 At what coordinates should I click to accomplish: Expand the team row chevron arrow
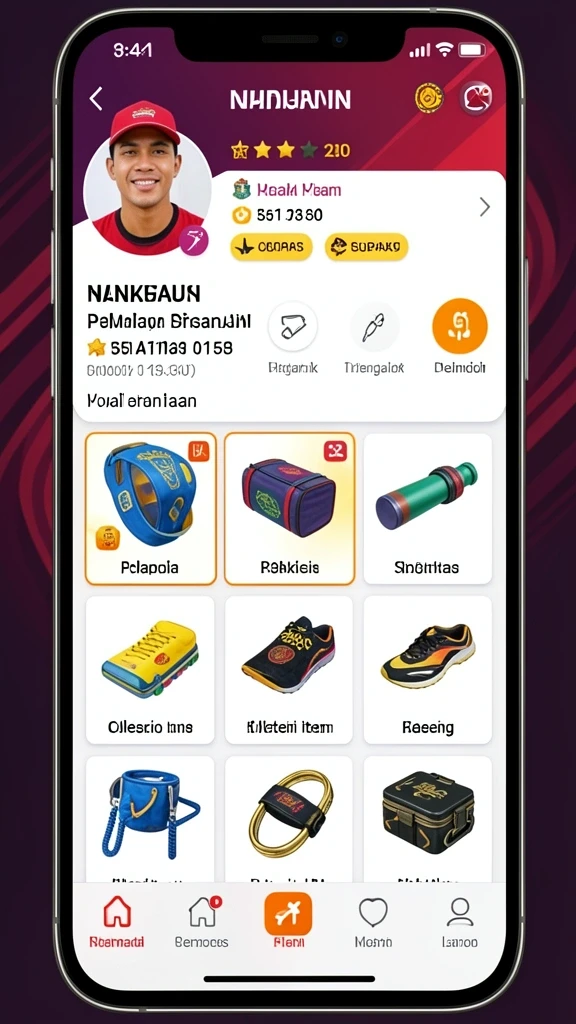[x=485, y=207]
